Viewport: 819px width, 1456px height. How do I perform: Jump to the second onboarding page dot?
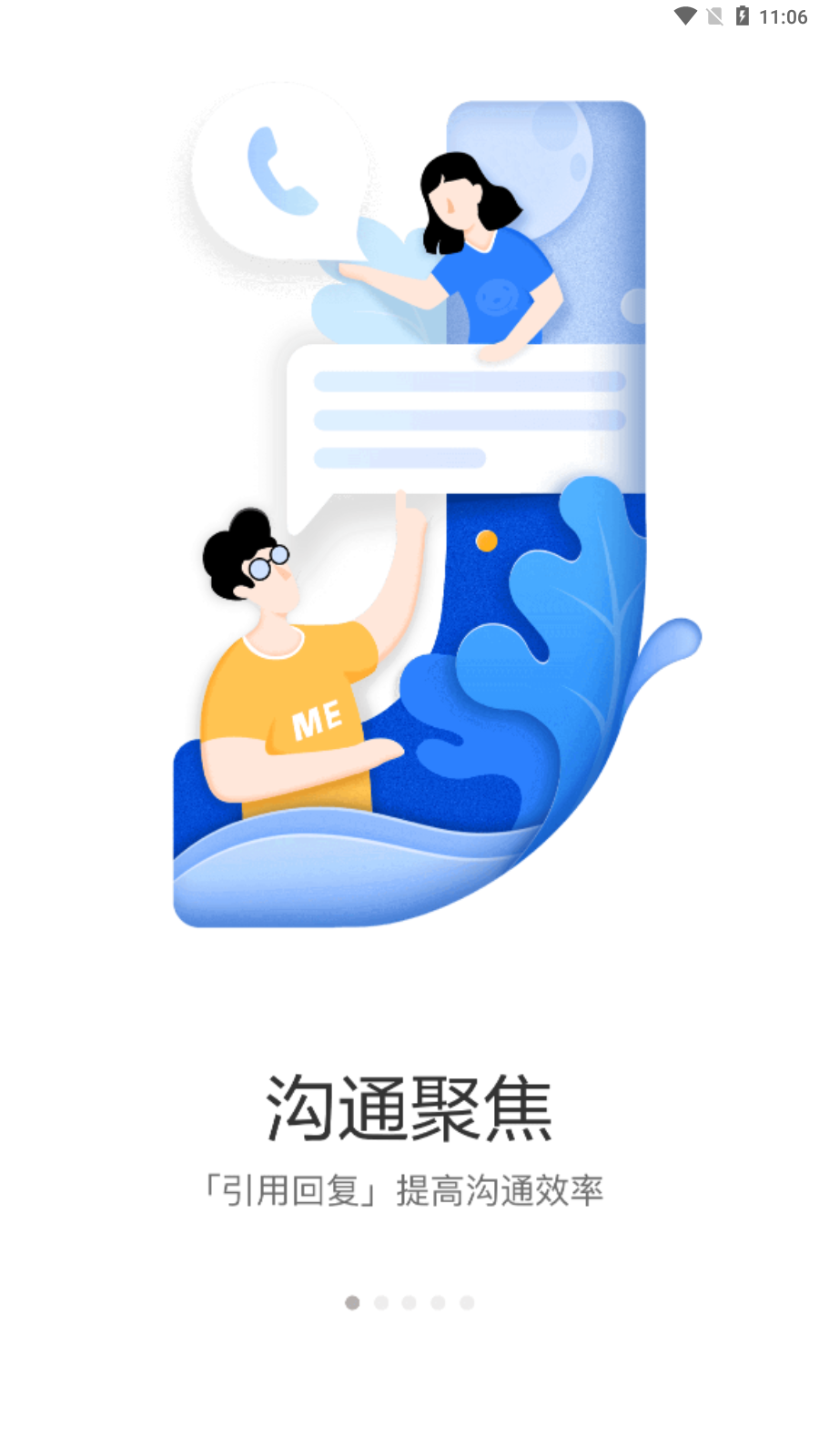coord(381,1303)
